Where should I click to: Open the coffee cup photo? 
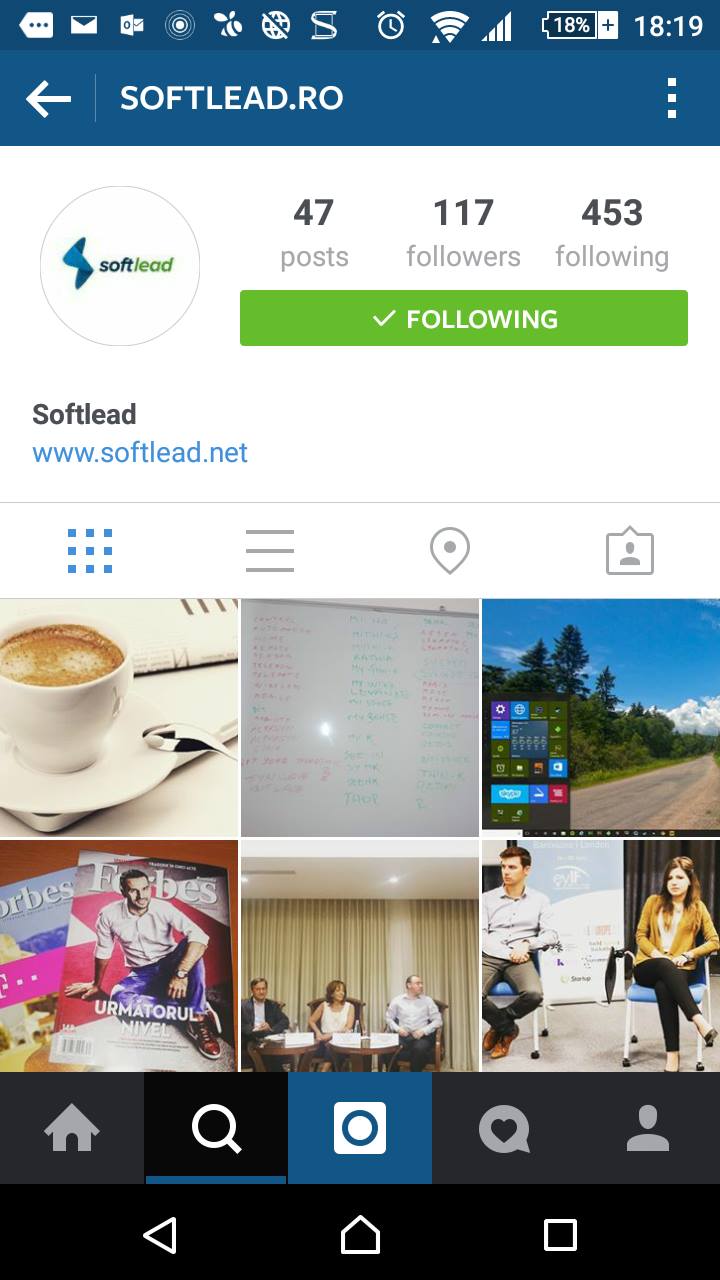(119, 717)
